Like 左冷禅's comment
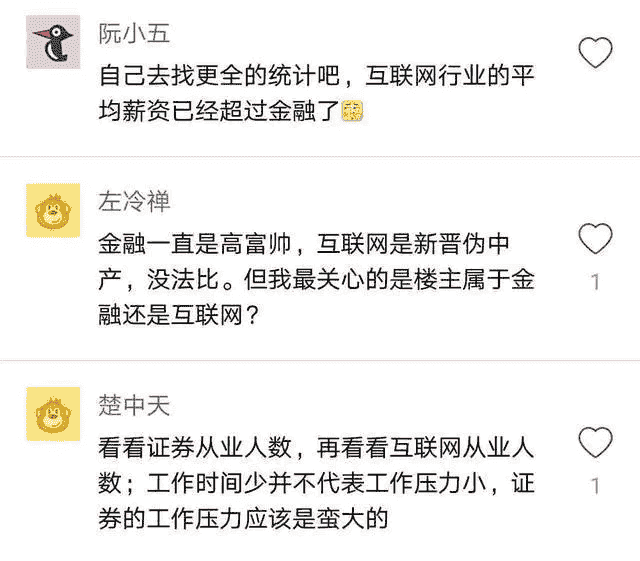This screenshot has width=640, height=561. [x=595, y=238]
